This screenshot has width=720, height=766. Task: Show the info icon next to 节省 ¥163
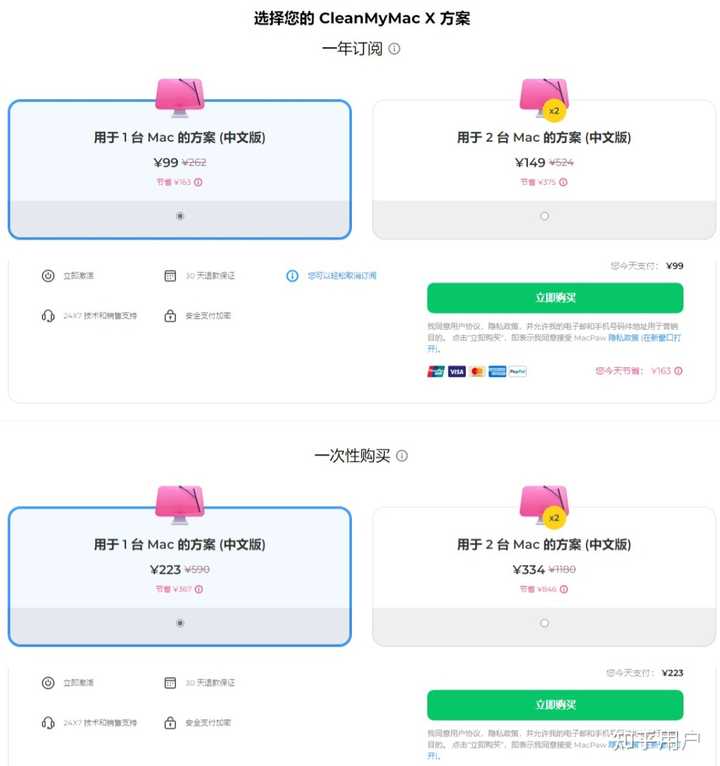pyautogui.click(x=198, y=182)
